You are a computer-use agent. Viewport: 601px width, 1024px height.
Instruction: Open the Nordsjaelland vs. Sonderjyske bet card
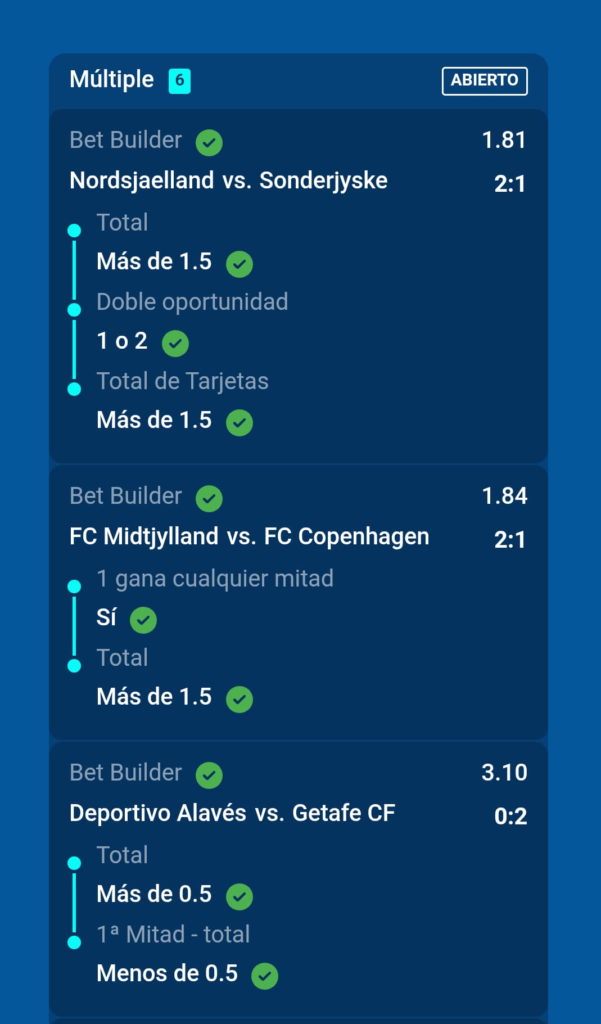coord(228,181)
